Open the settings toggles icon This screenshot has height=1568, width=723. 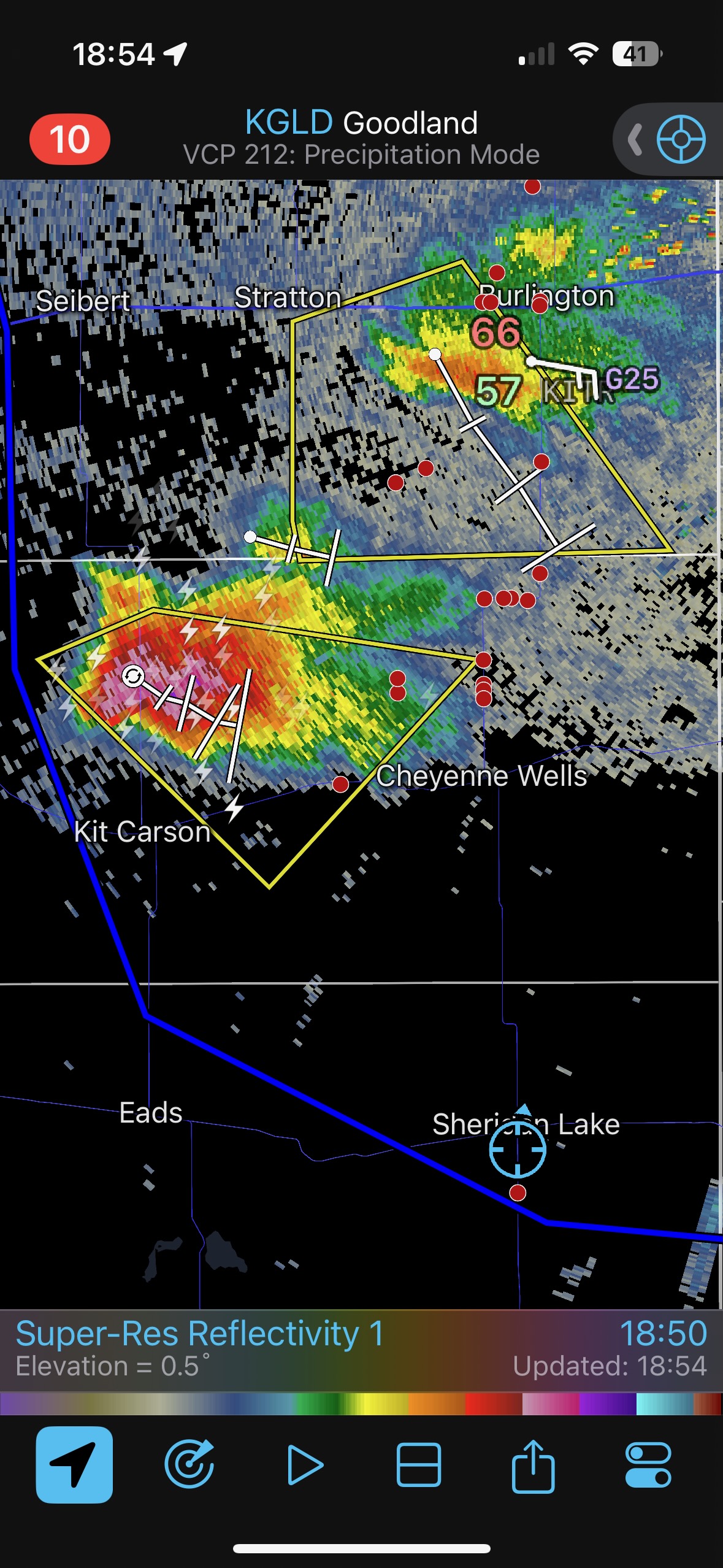click(x=648, y=1464)
